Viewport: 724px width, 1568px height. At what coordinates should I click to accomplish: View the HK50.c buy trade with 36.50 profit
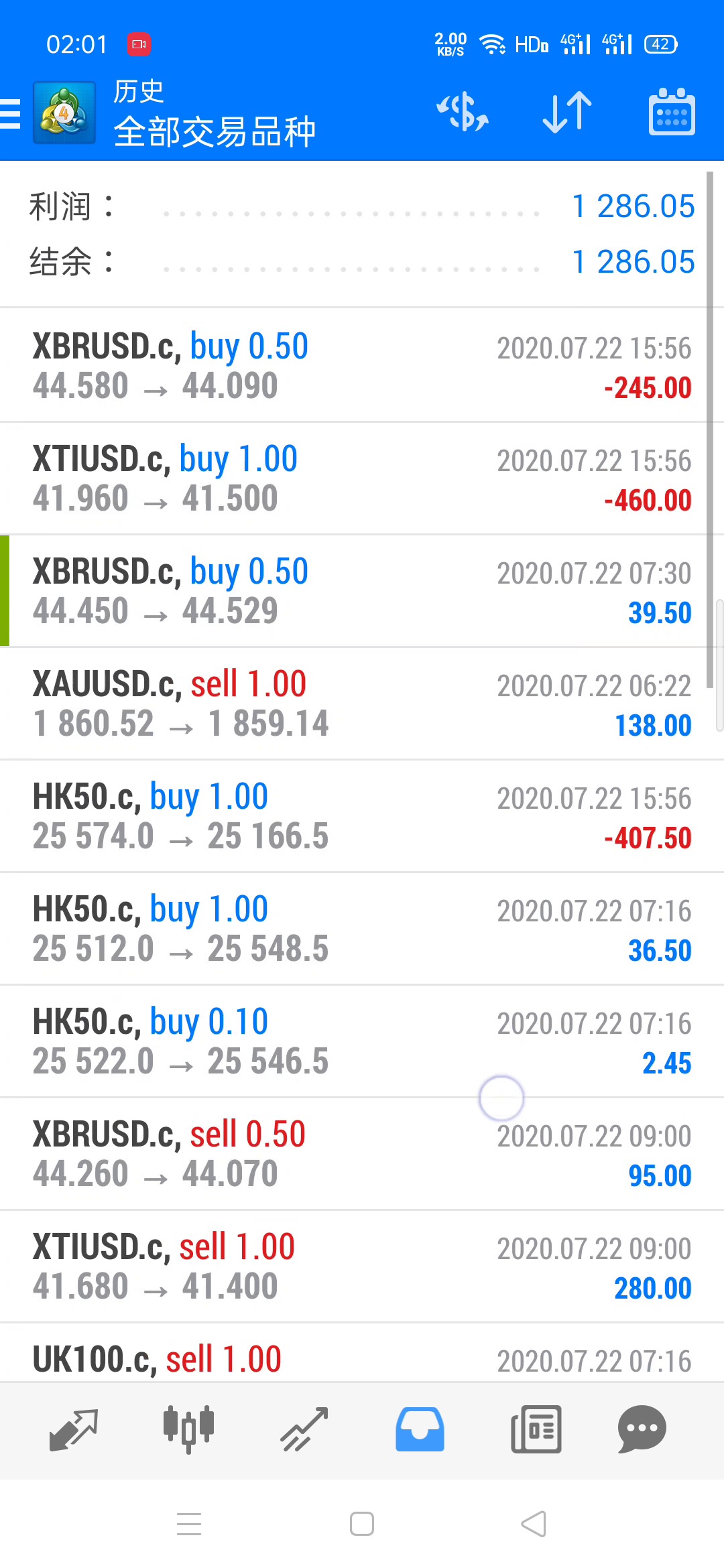362,929
